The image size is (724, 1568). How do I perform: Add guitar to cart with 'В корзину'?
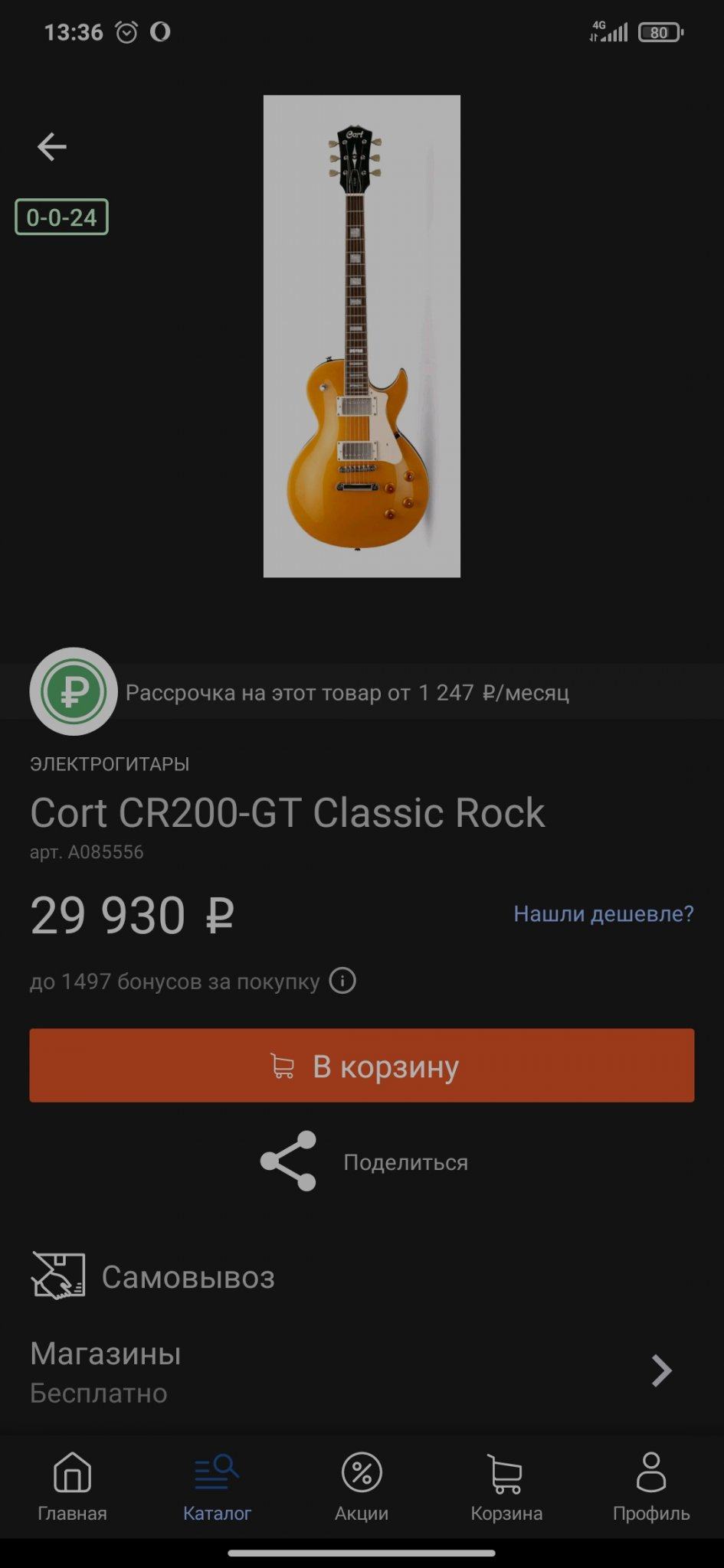pyautogui.click(x=362, y=1066)
